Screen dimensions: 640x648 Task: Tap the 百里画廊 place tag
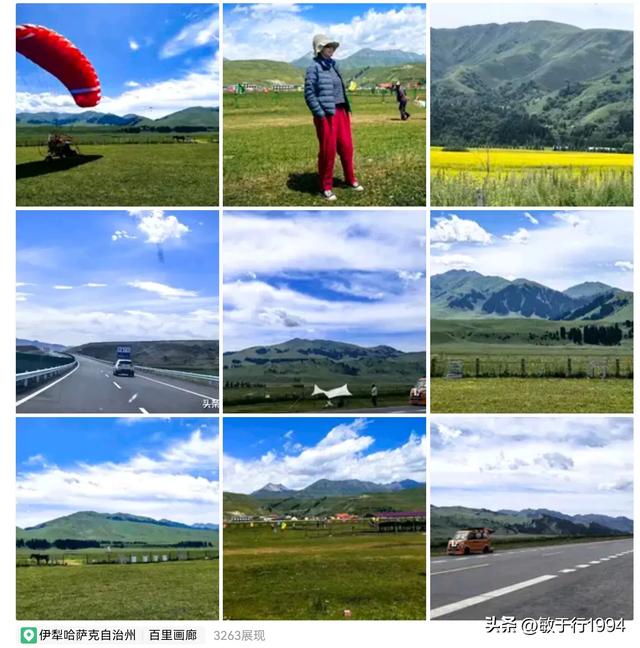(173, 635)
